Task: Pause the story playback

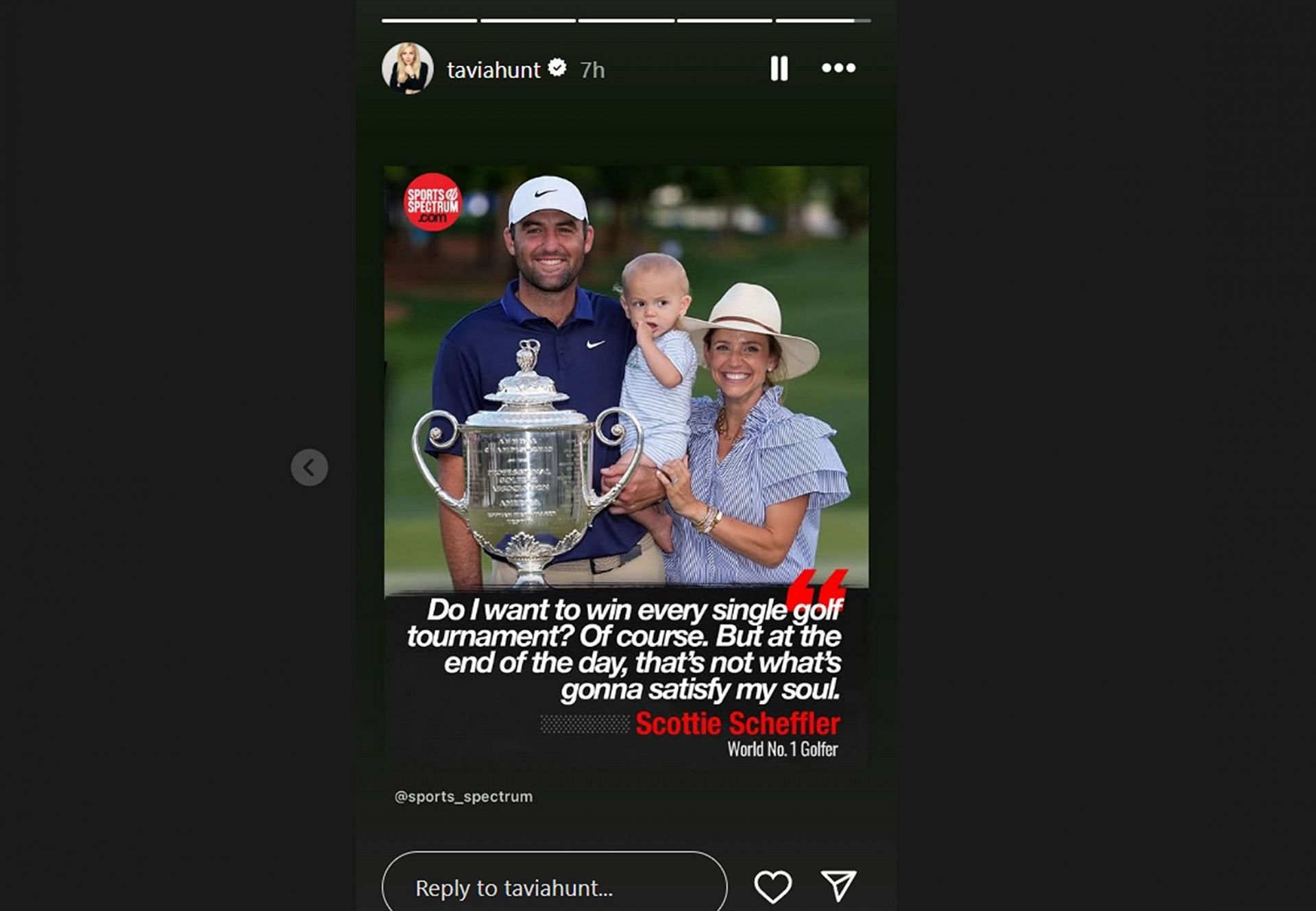Action: pyautogui.click(x=779, y=69)
